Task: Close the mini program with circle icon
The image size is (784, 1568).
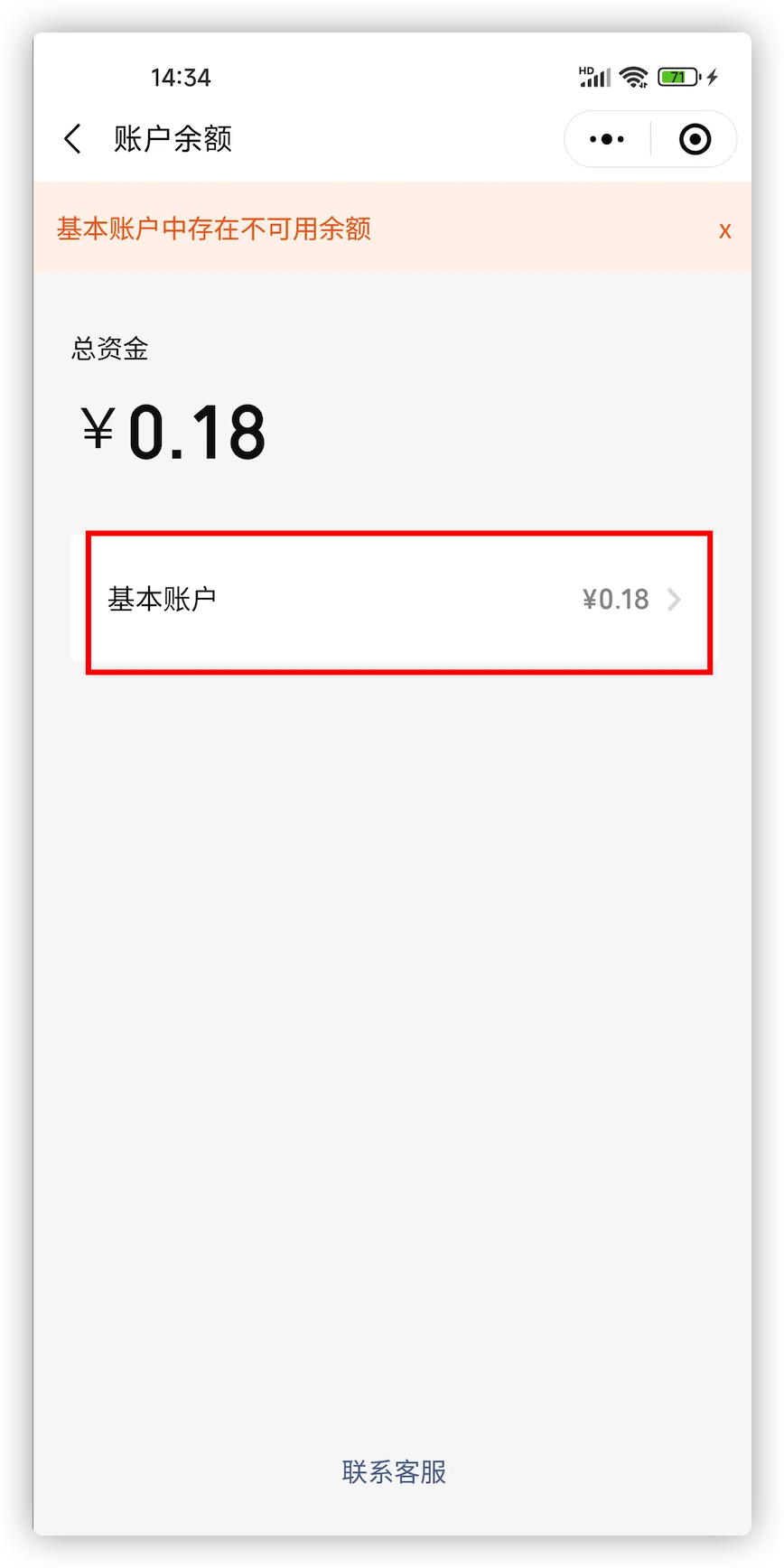Action: click(x=695, y=139)
